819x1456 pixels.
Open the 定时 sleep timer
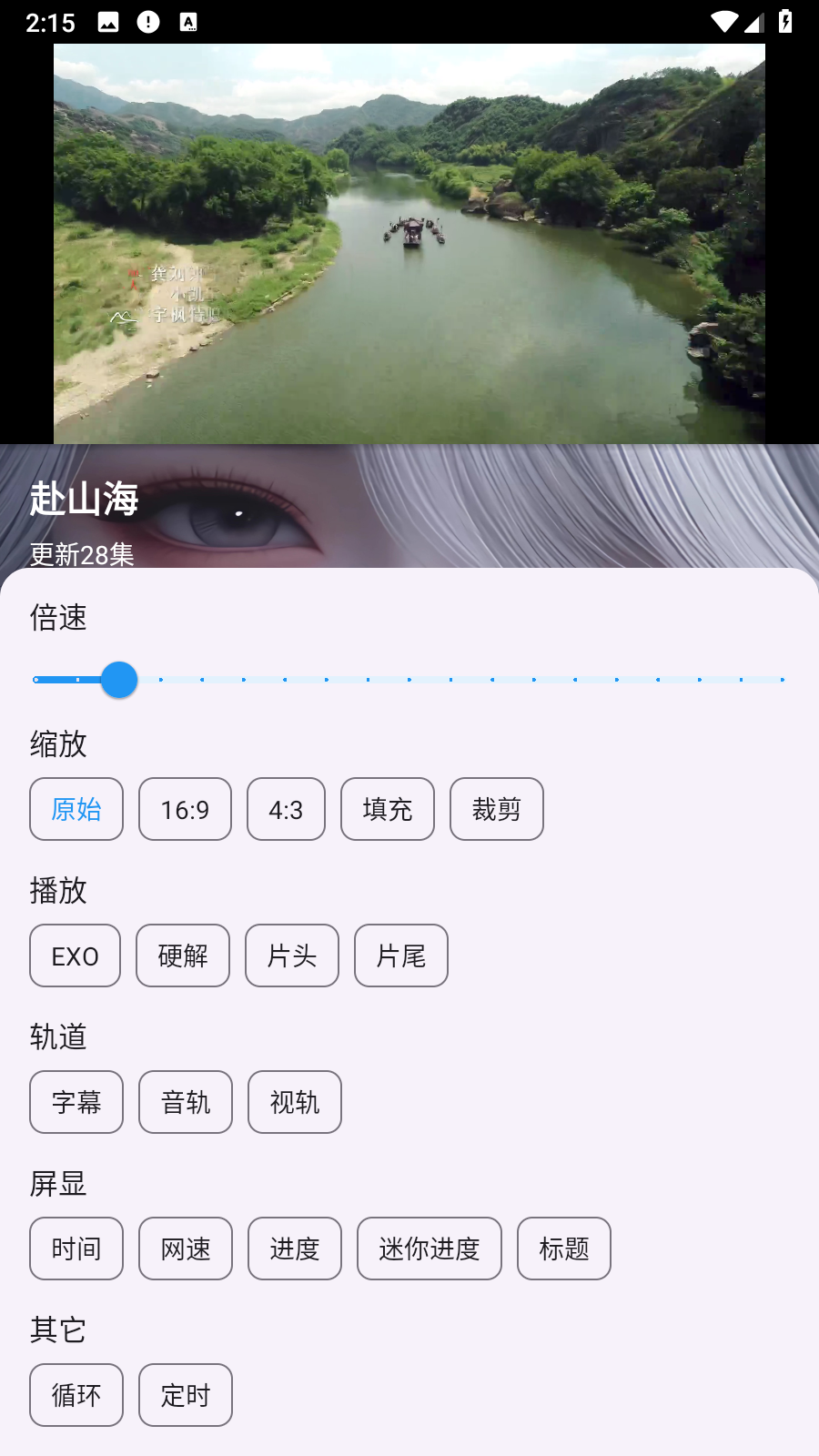[186, 1395]
